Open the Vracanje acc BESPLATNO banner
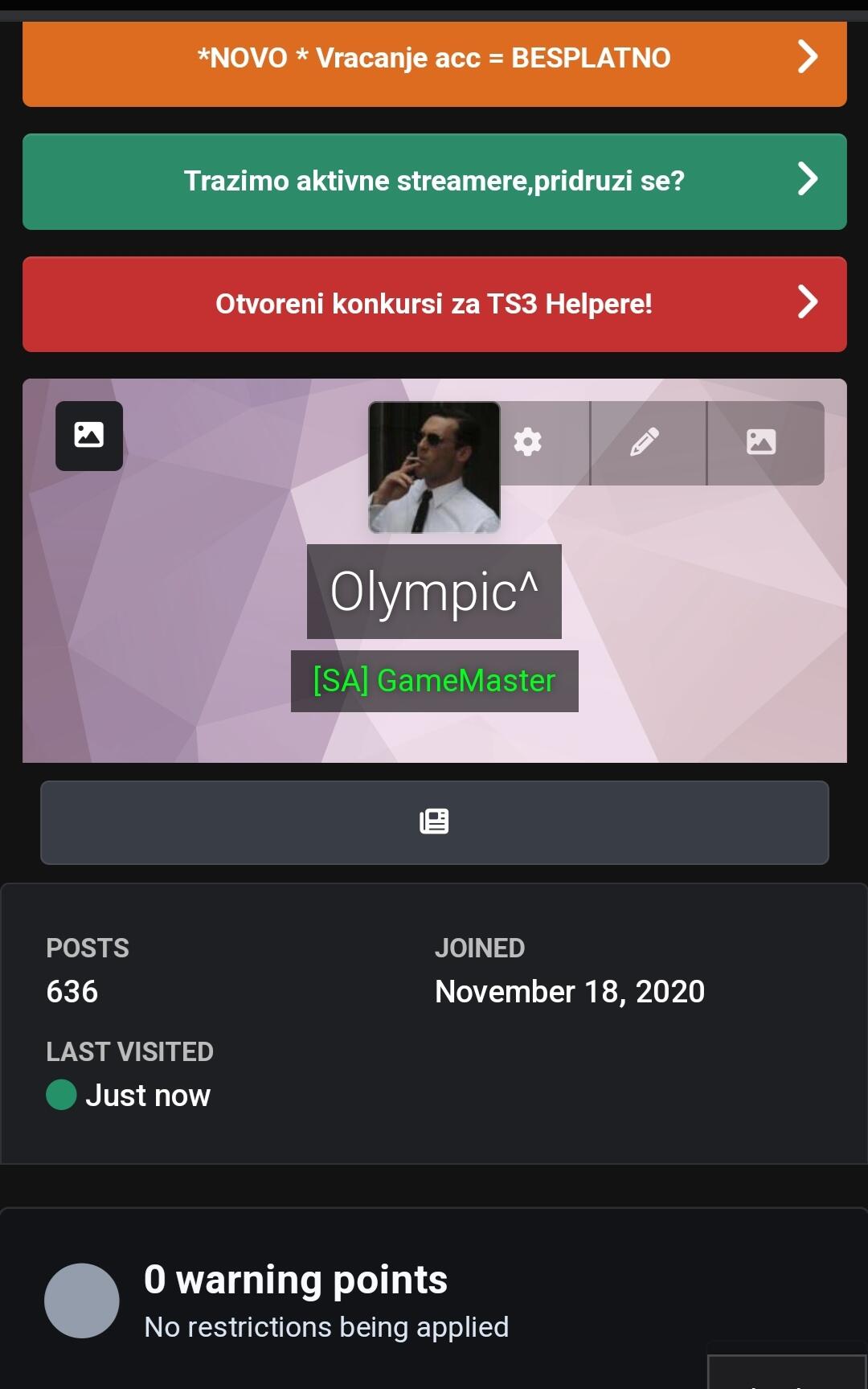868x1389 pixels. (x=434, y=64)
